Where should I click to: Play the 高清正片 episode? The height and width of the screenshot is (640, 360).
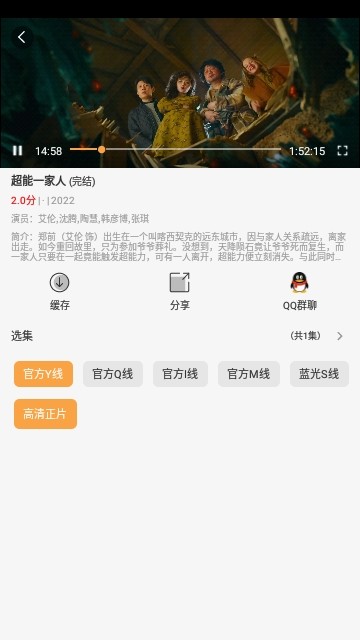[45, 414]
